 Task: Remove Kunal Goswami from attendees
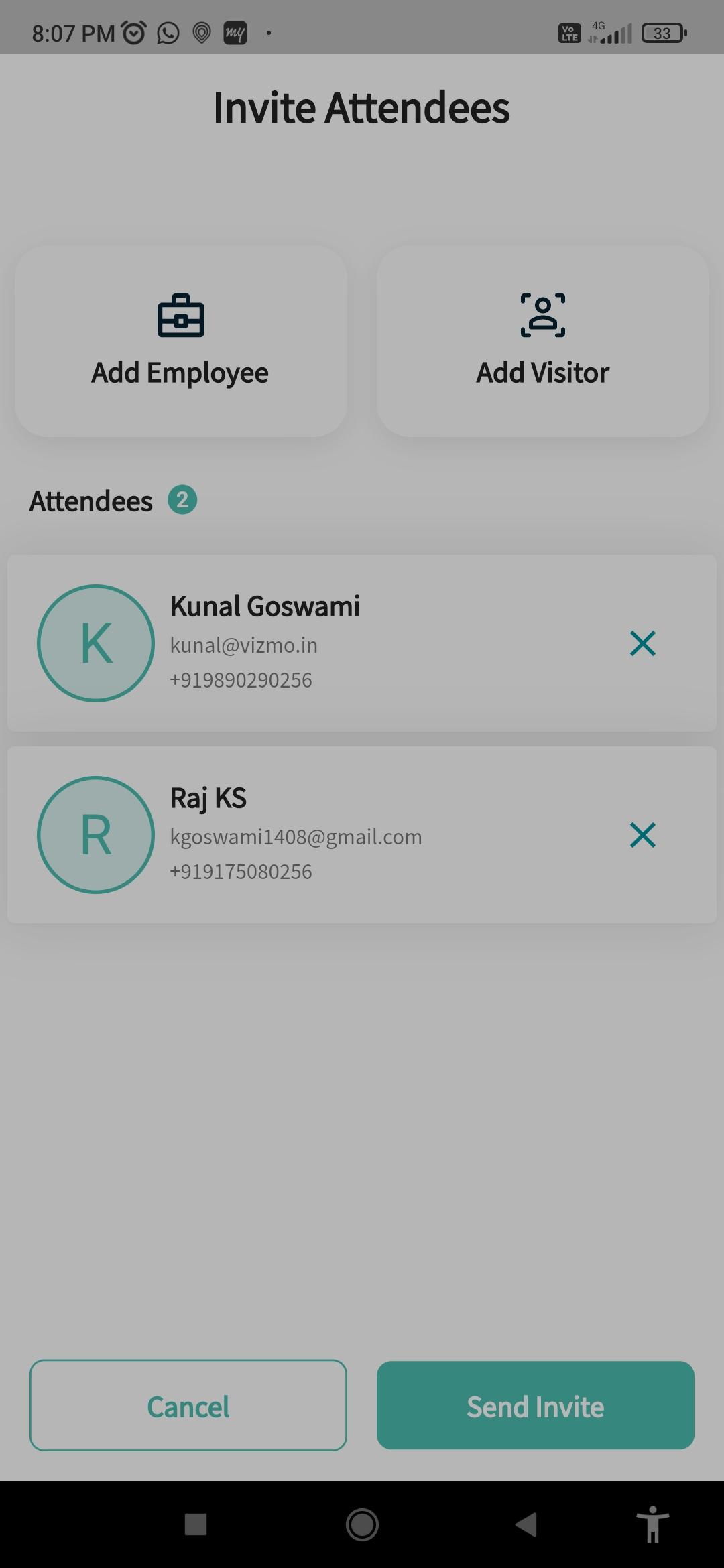pyautogui.click(x=642, y=643)
